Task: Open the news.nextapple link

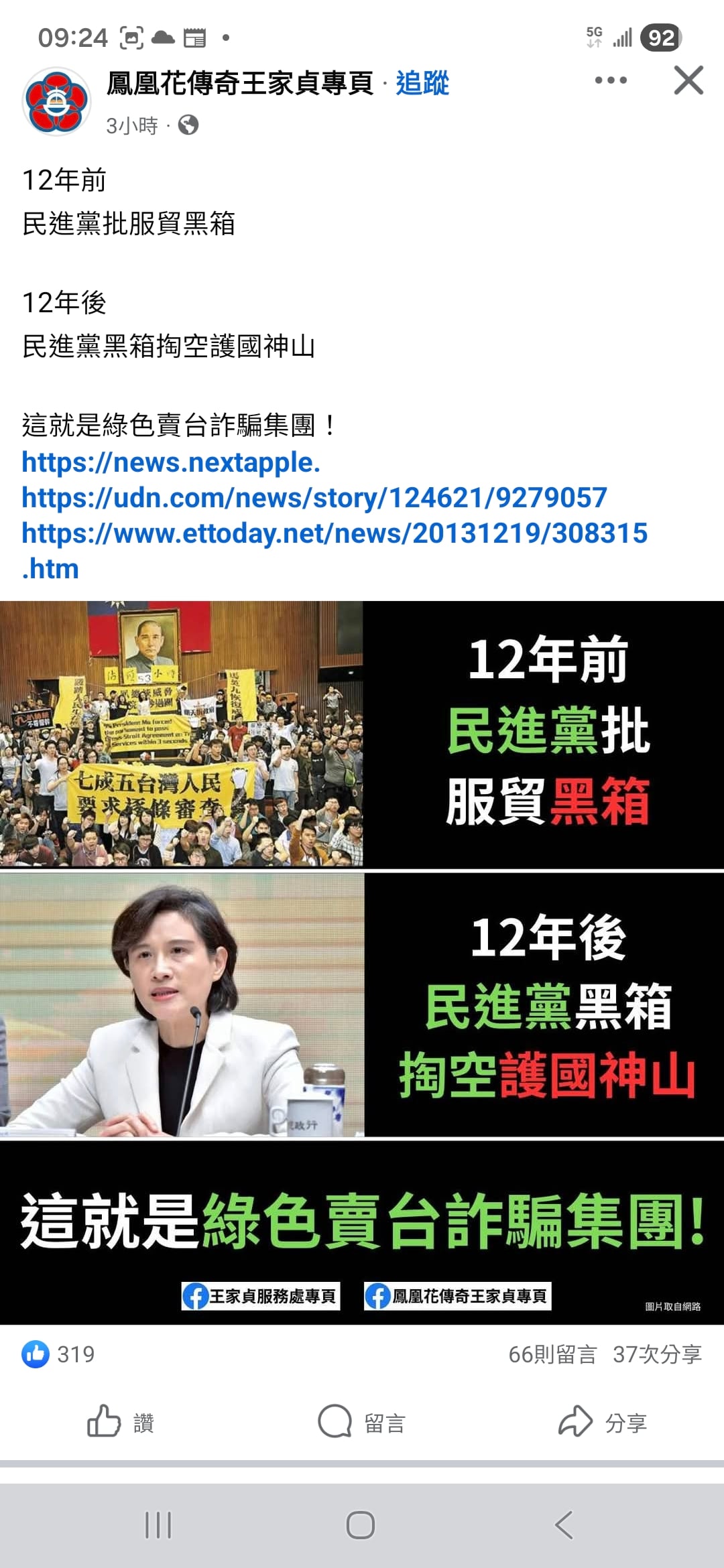Action: click(x=171, y=462)
